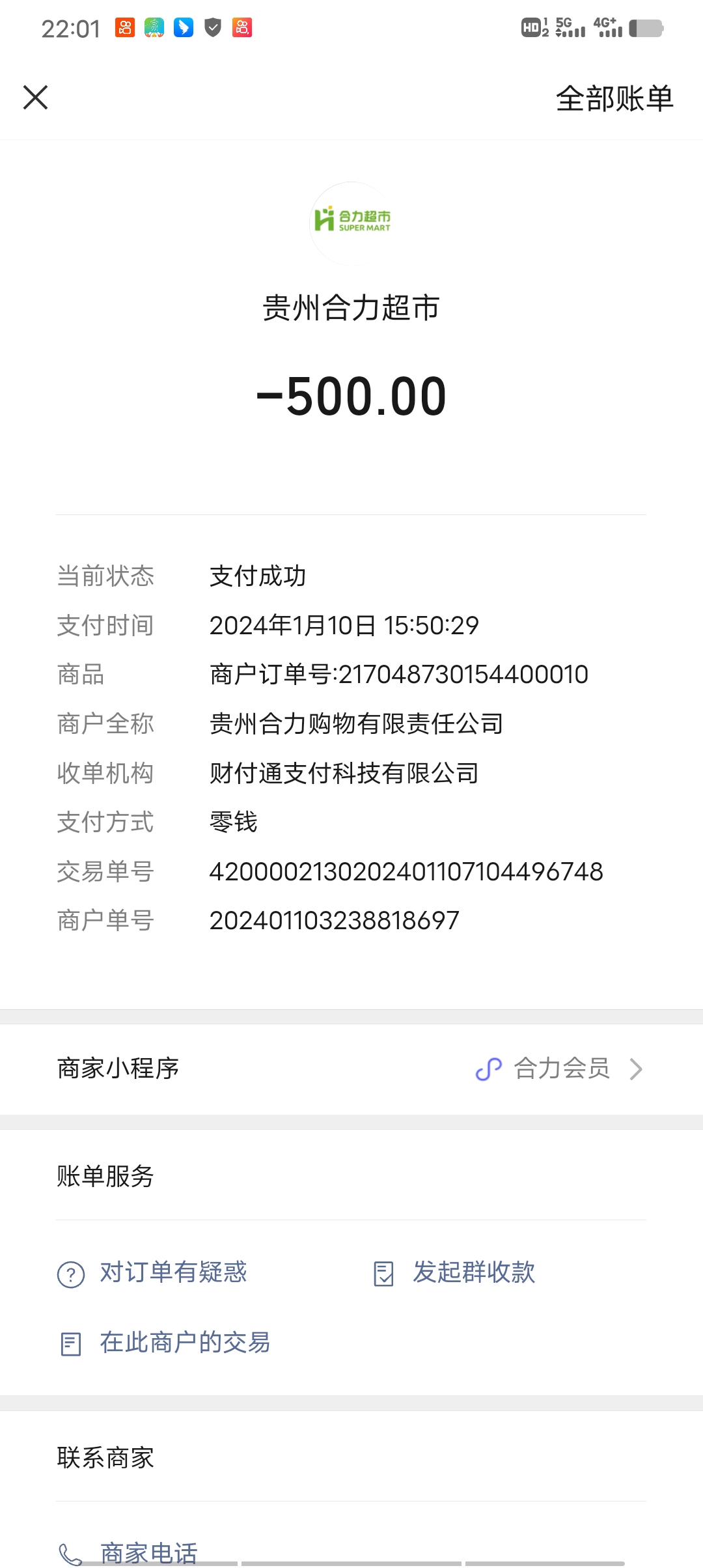Image resolution: width=703 pixels, height=1568 pixels.
Task: View 在此商户的交易 transactions with this merchant
Action: coord(184,1343)
